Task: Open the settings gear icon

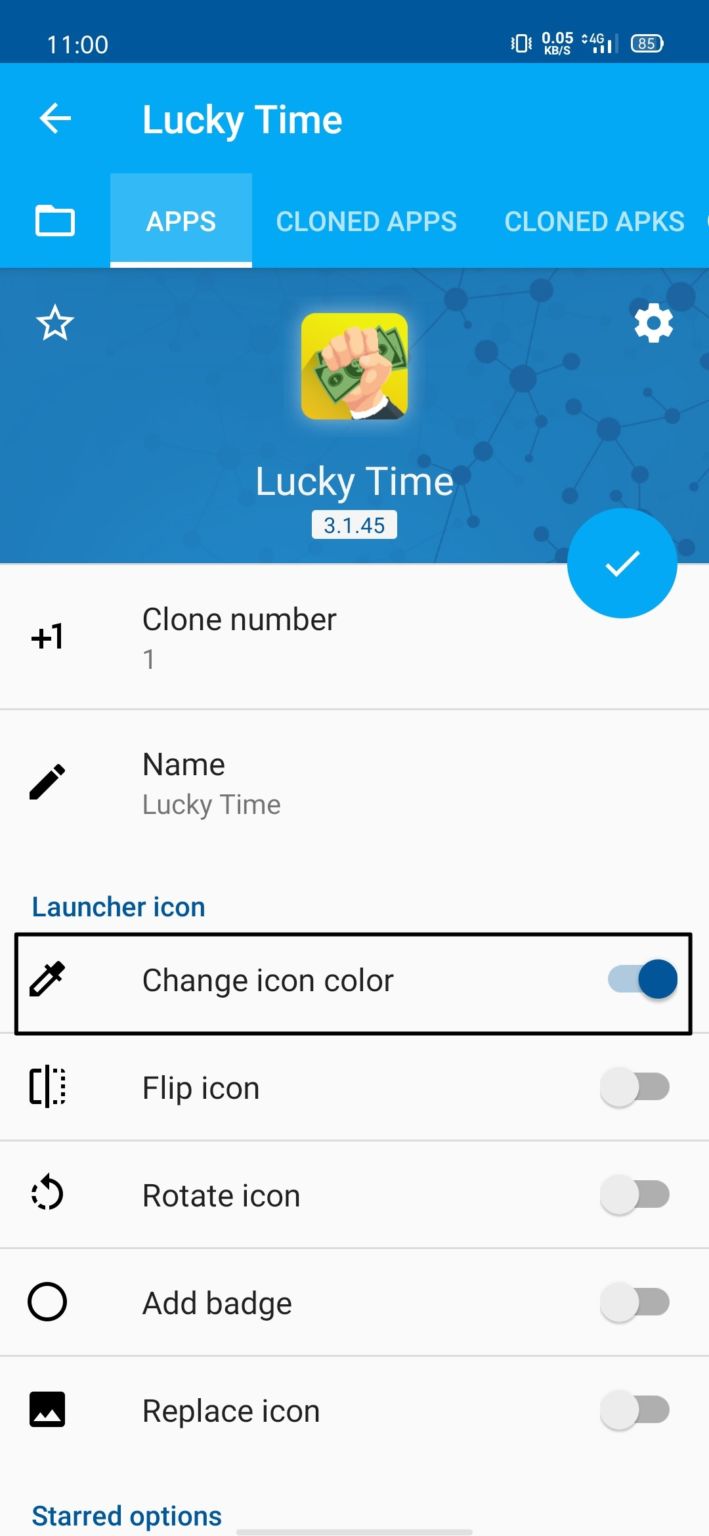Action: [x=653, y=323]
